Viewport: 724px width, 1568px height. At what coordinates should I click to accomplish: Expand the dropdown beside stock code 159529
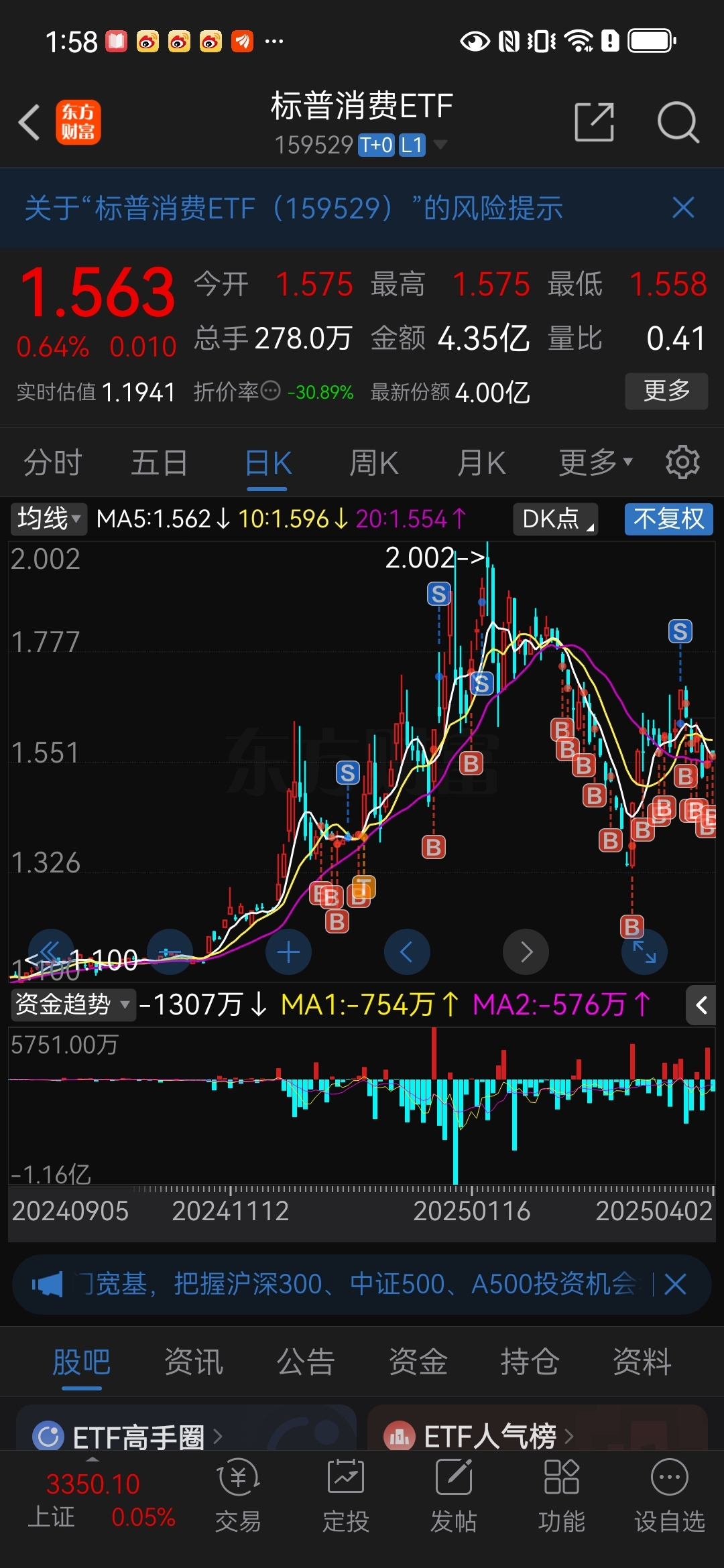pos(440,143)
